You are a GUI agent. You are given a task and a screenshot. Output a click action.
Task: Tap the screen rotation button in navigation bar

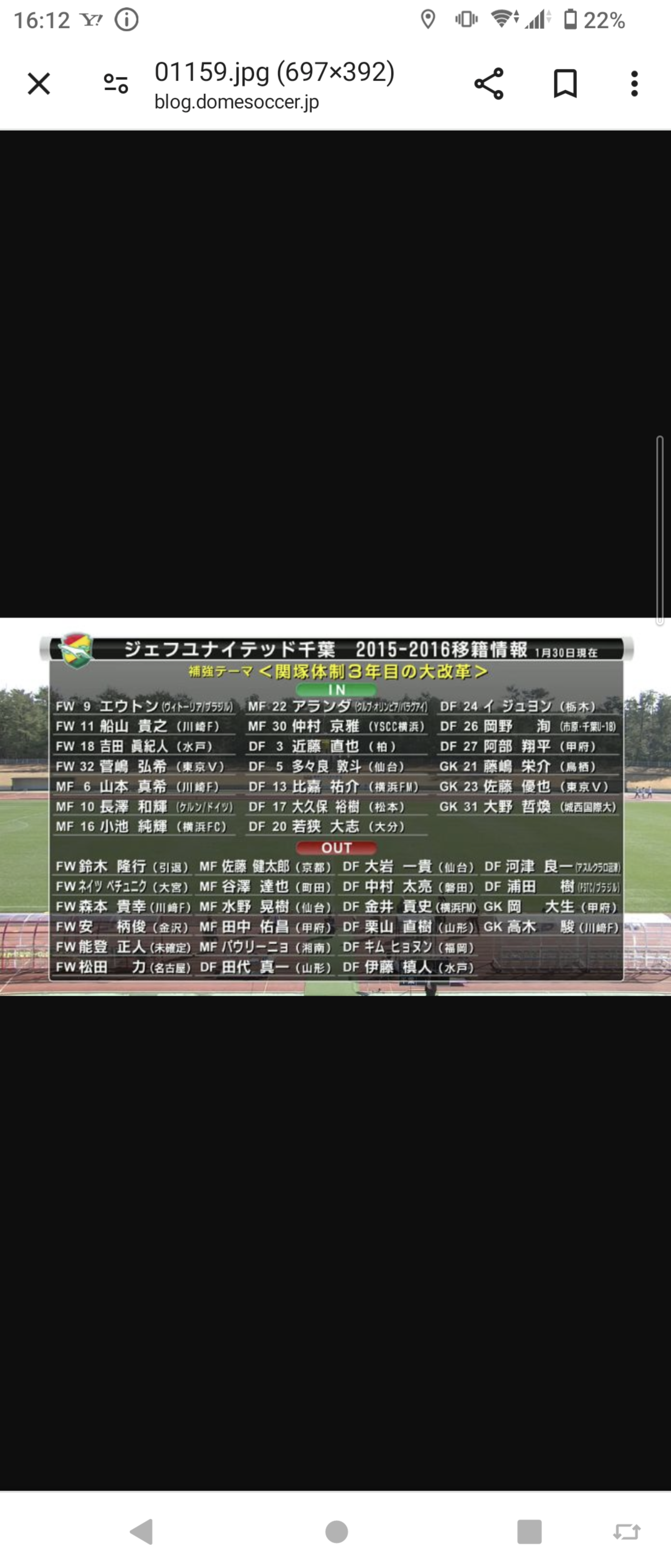[626, 1531]
